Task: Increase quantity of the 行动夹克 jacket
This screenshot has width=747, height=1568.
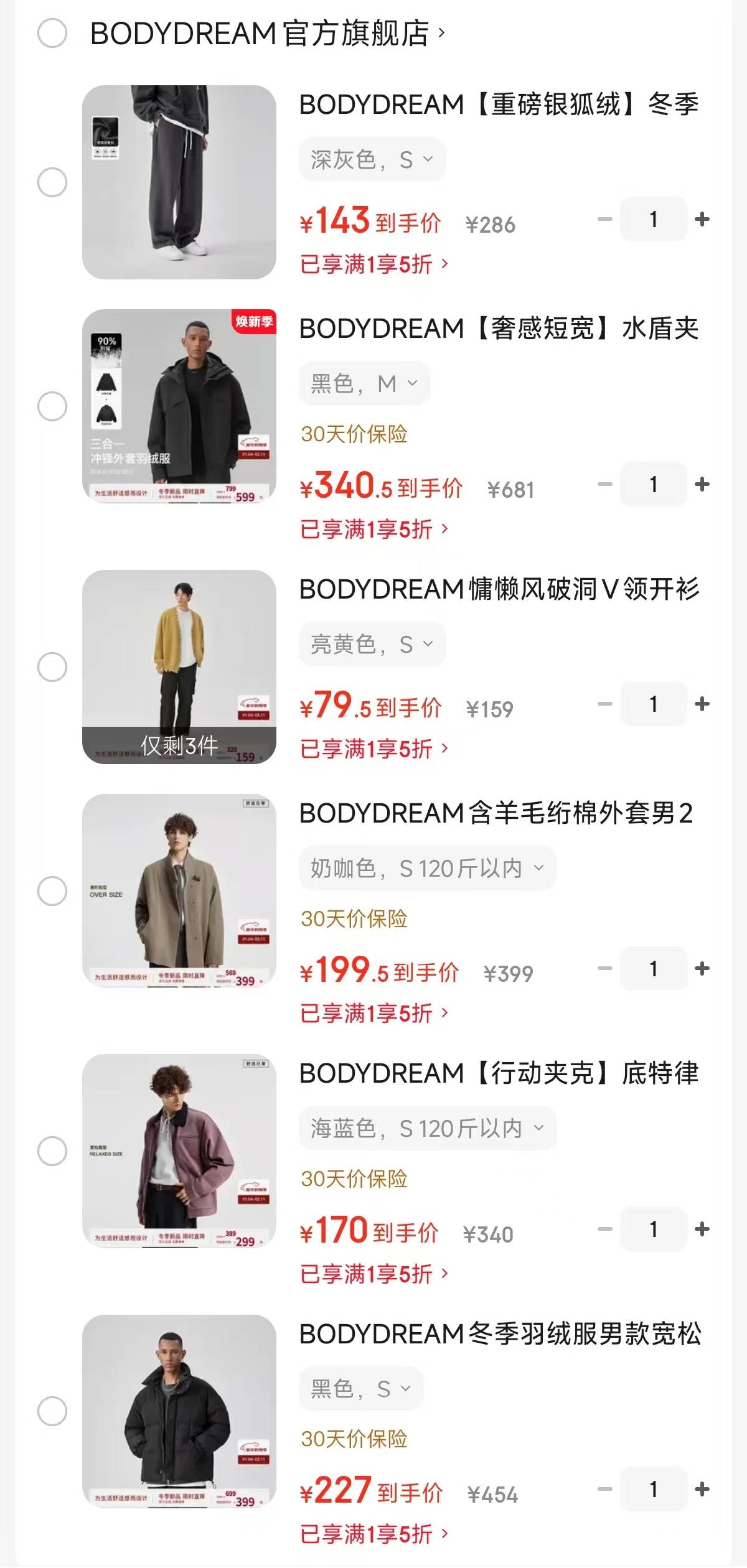Action: pyautogui.click(x=702, y=1229)
